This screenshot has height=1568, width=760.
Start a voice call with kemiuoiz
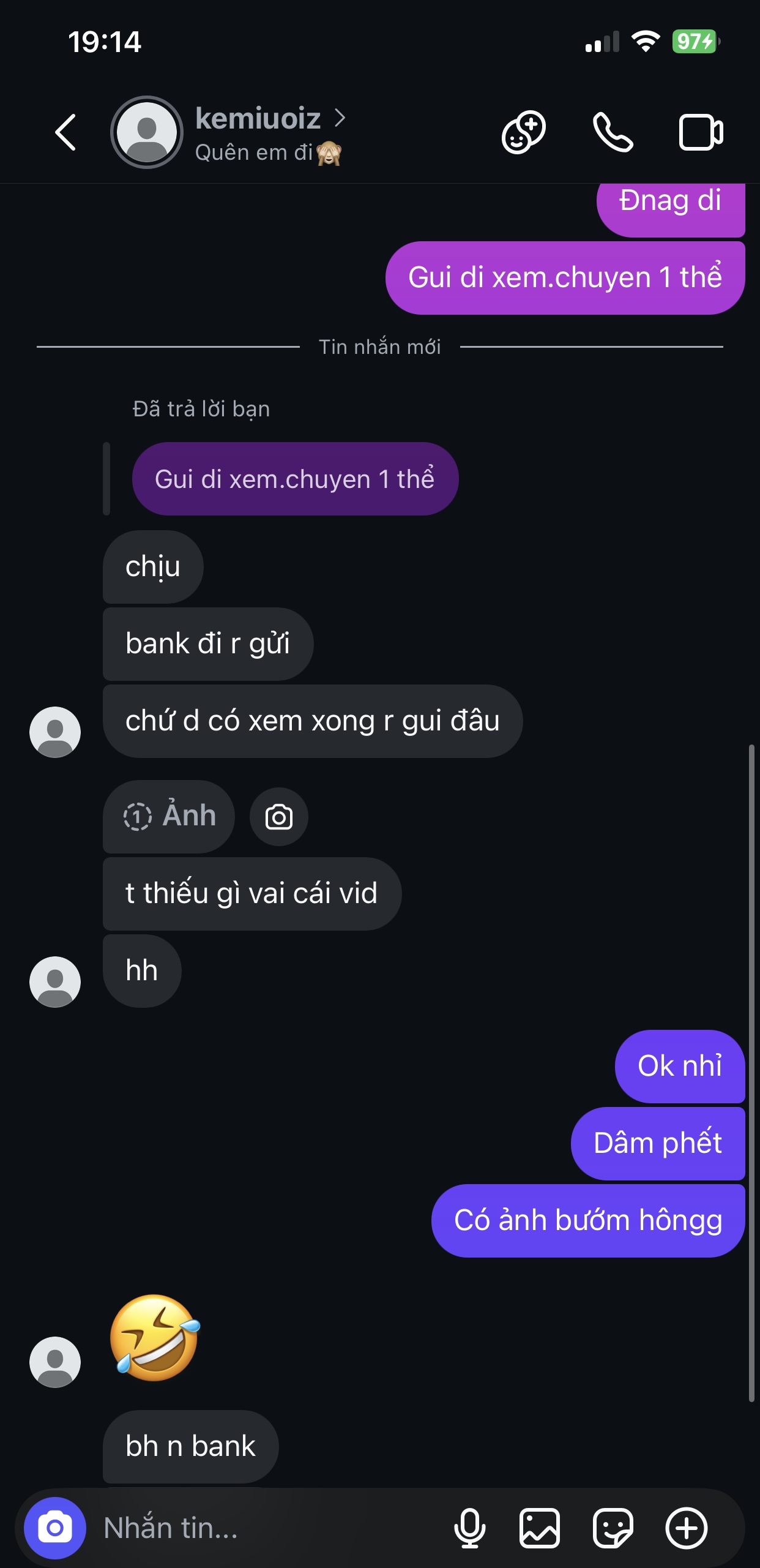pyautogui.click(x=613, y=132)
